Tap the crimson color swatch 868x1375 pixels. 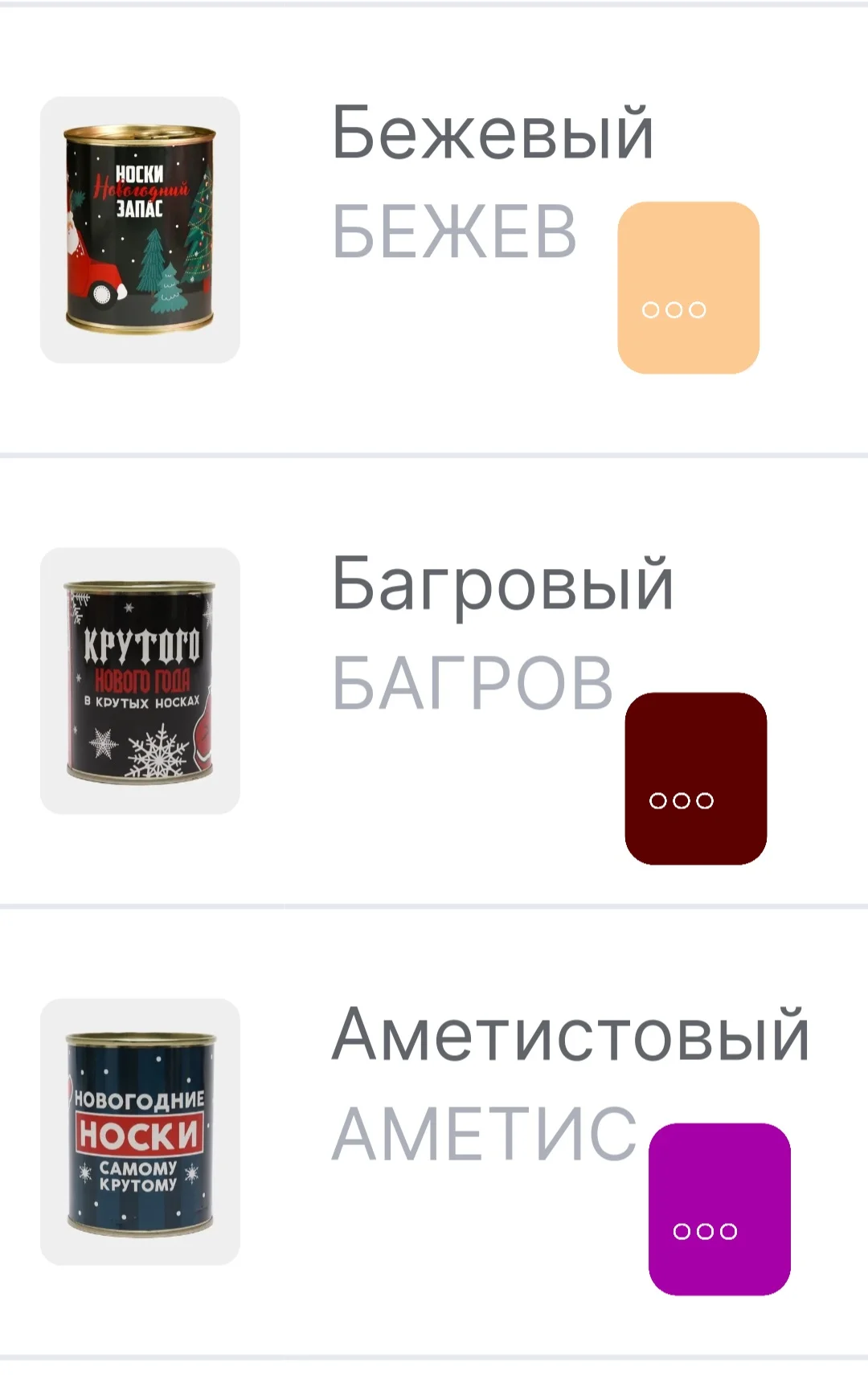point(695,778)
